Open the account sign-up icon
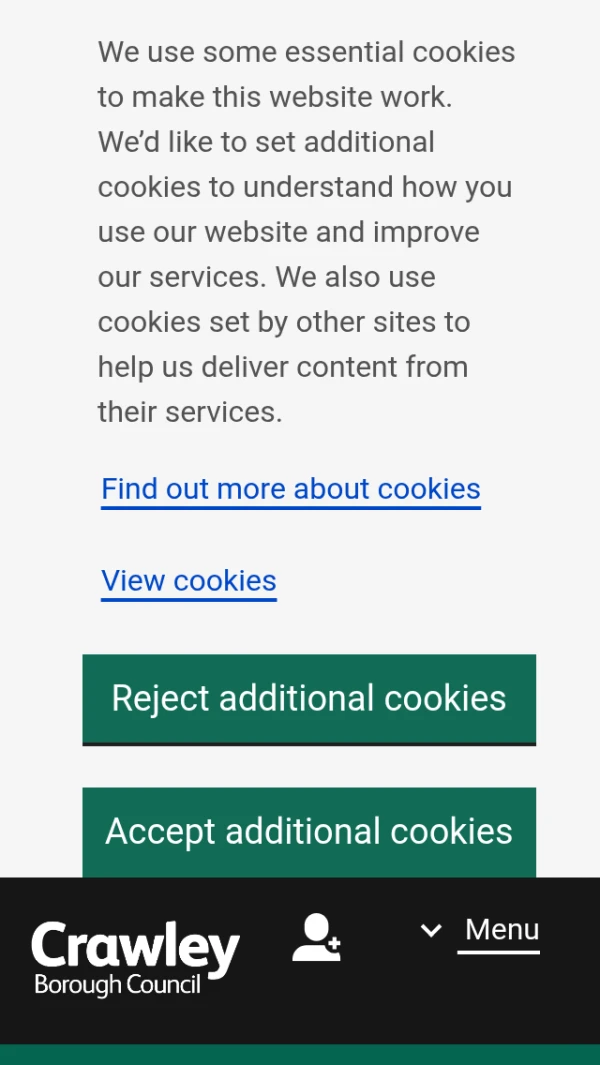 click(x=317, y=937)
